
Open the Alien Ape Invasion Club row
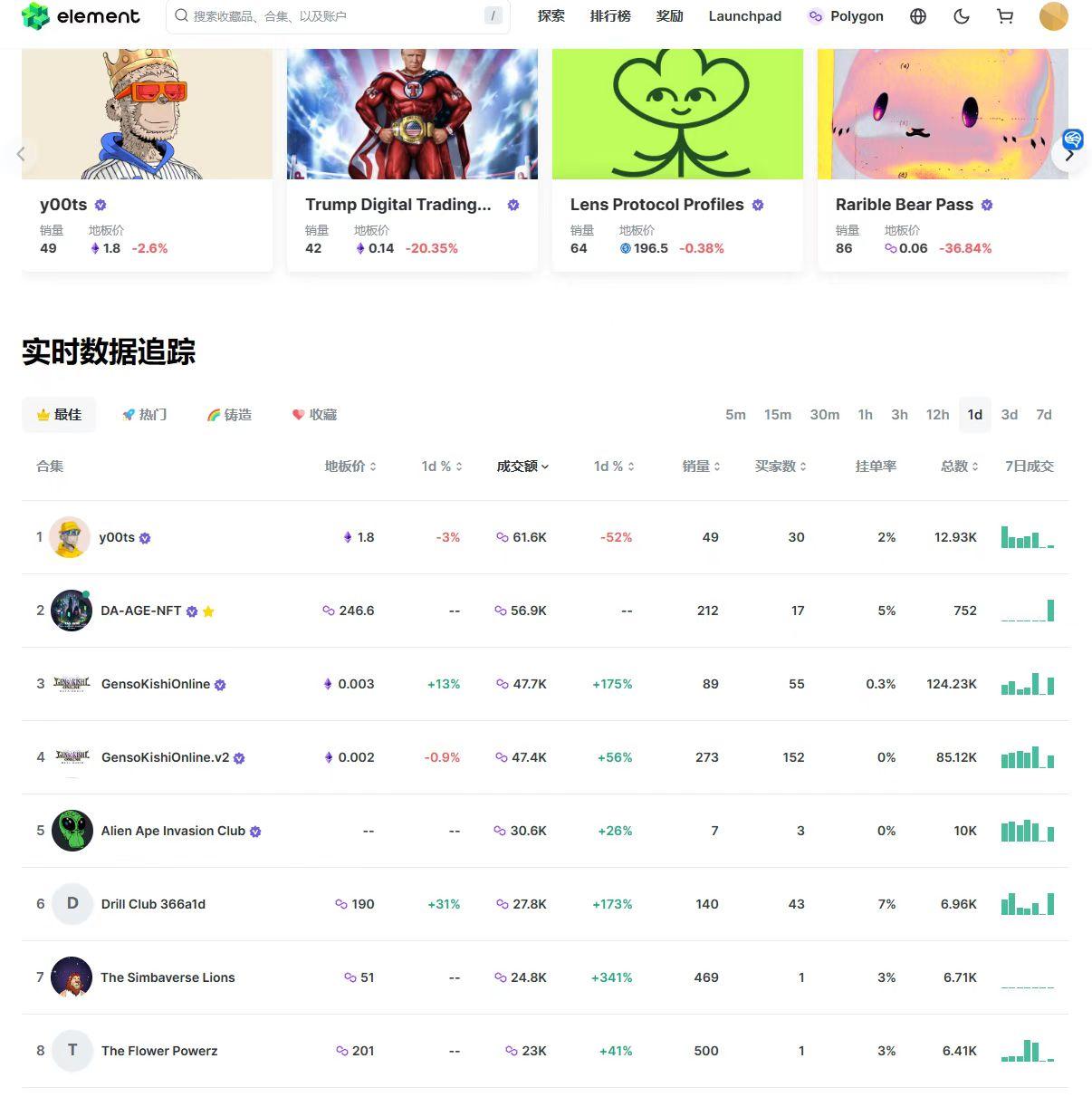(x=173, y=831)
